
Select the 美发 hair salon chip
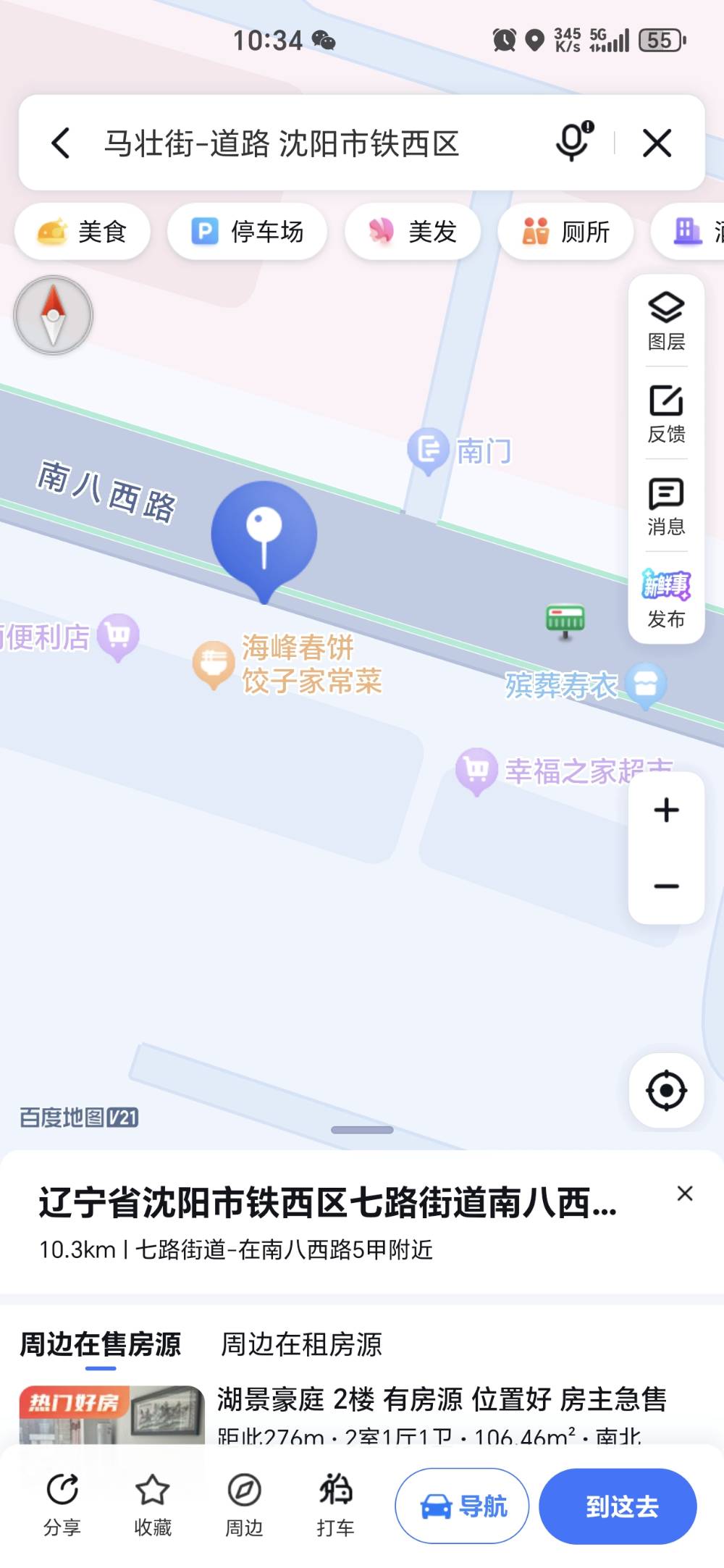(413, 232)
